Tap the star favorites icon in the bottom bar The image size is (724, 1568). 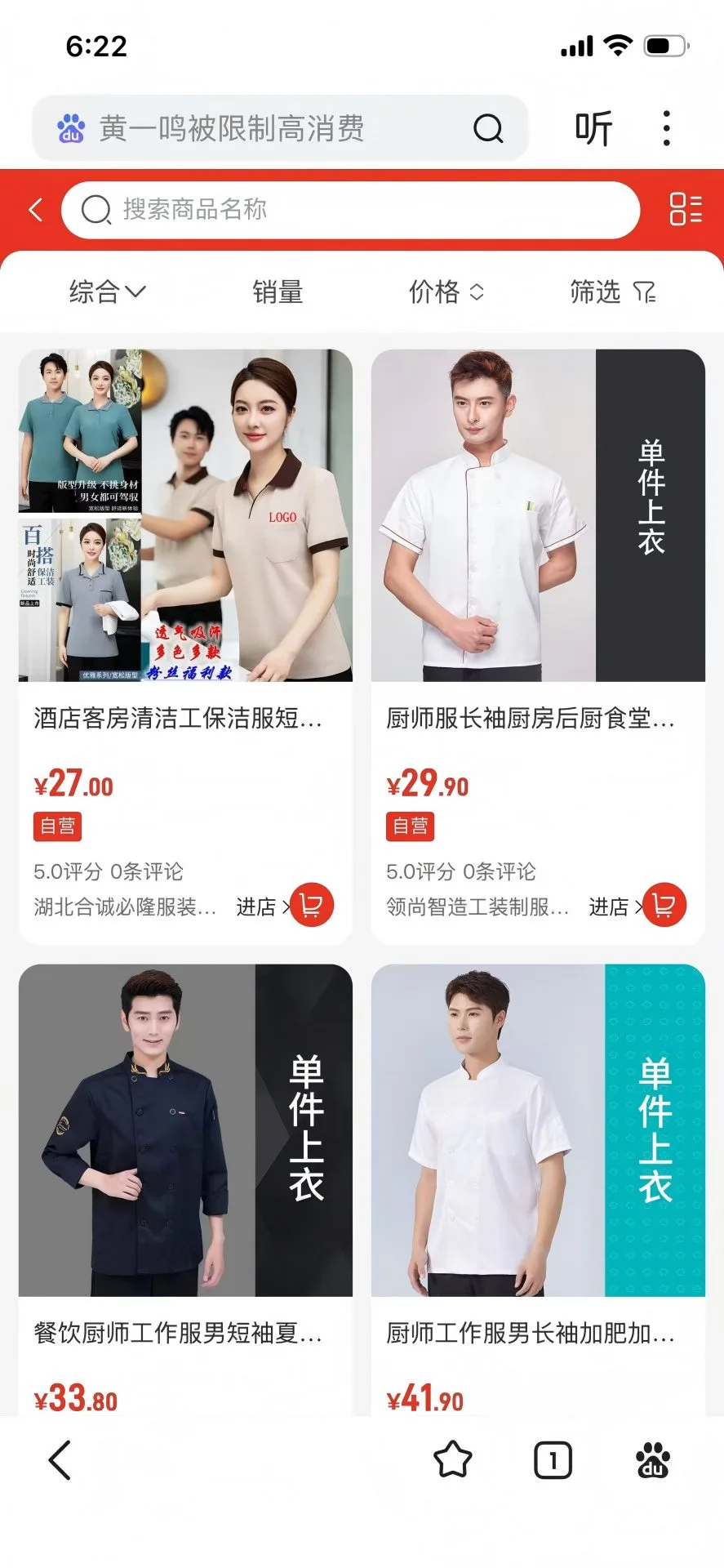tap(453, 1460)
